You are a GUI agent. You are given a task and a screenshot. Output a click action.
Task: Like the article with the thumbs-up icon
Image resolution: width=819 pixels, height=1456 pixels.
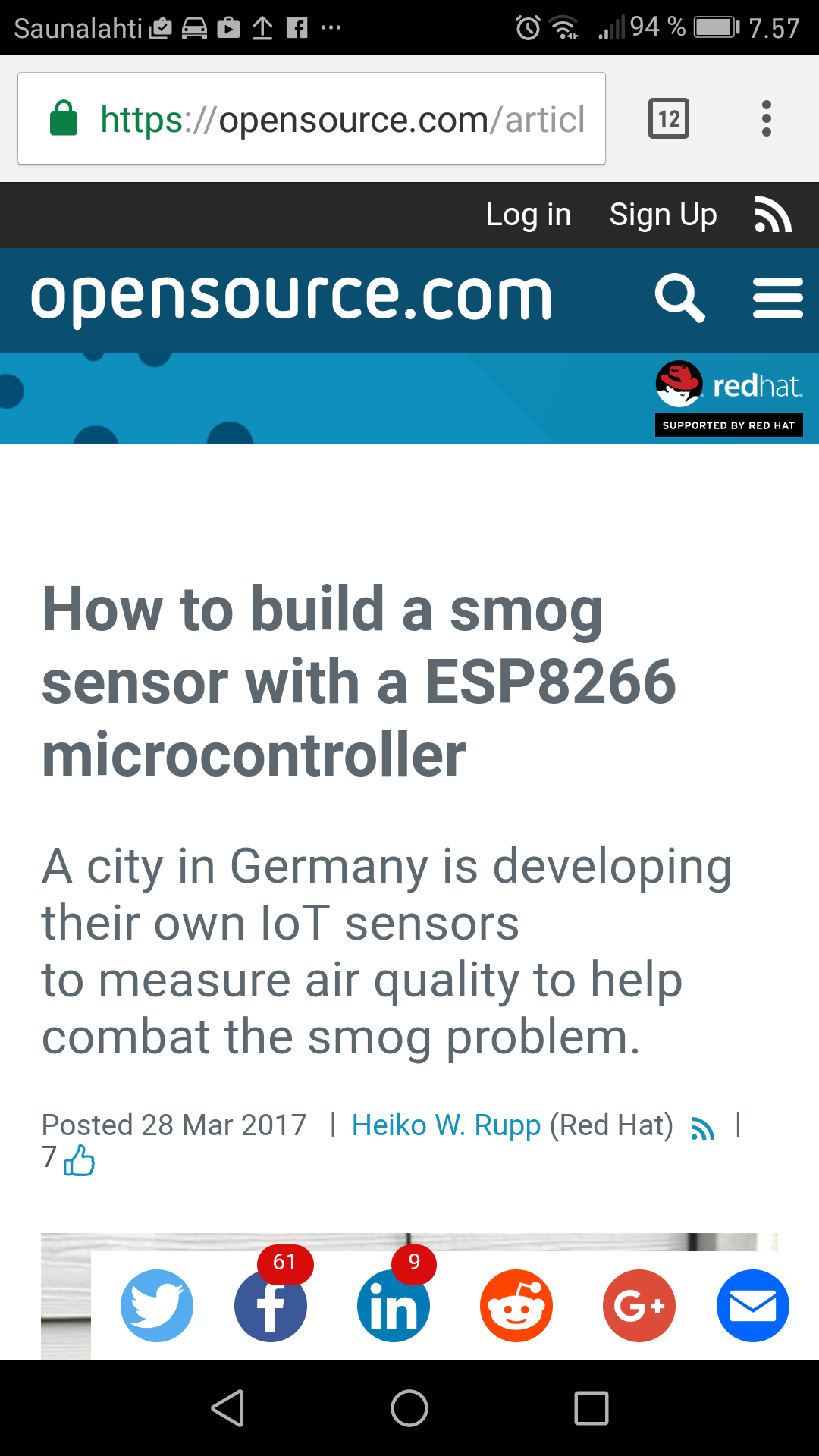click(x=79, y=1159)
